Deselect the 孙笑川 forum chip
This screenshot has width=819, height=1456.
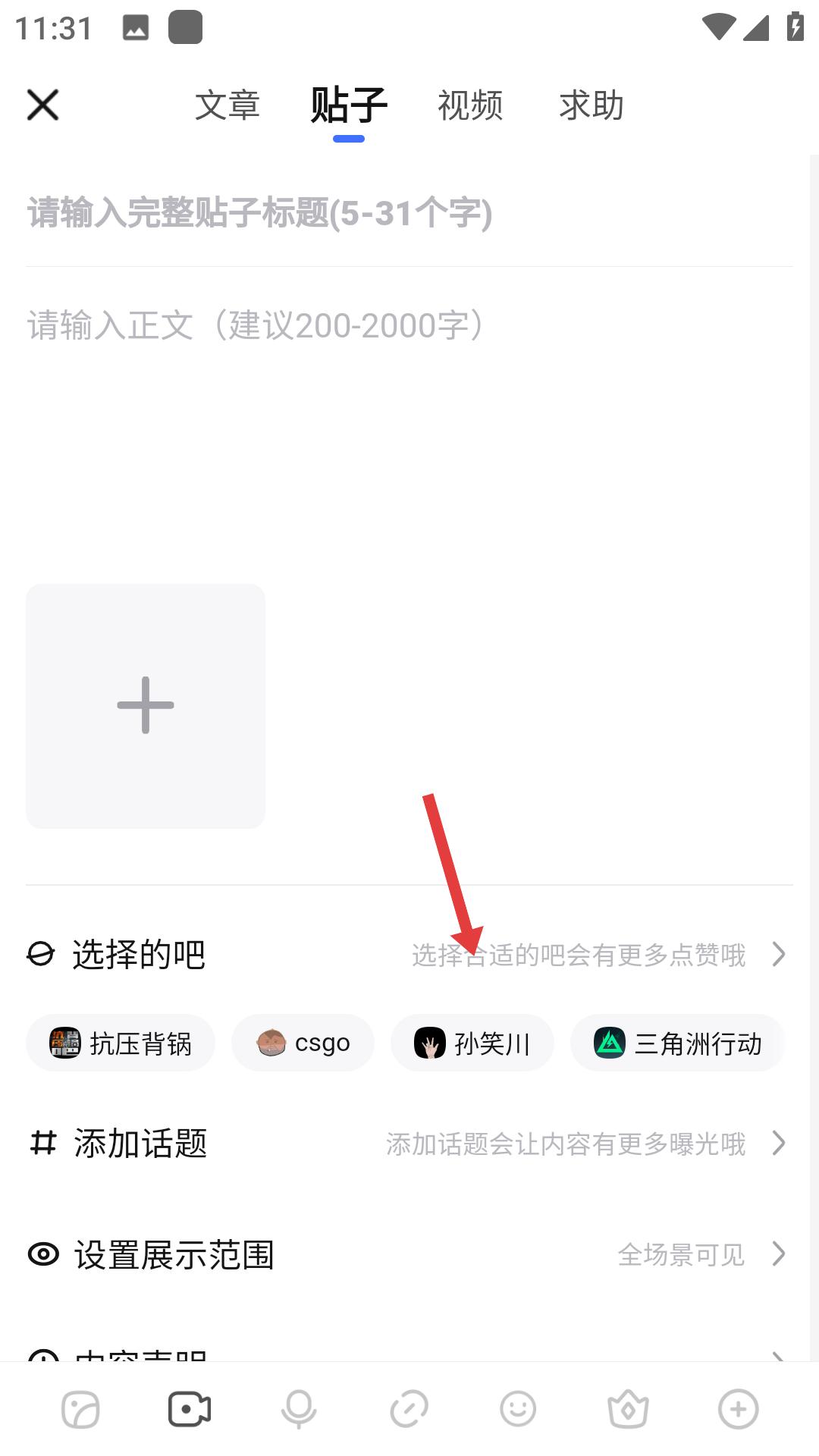pos(472,1043)
